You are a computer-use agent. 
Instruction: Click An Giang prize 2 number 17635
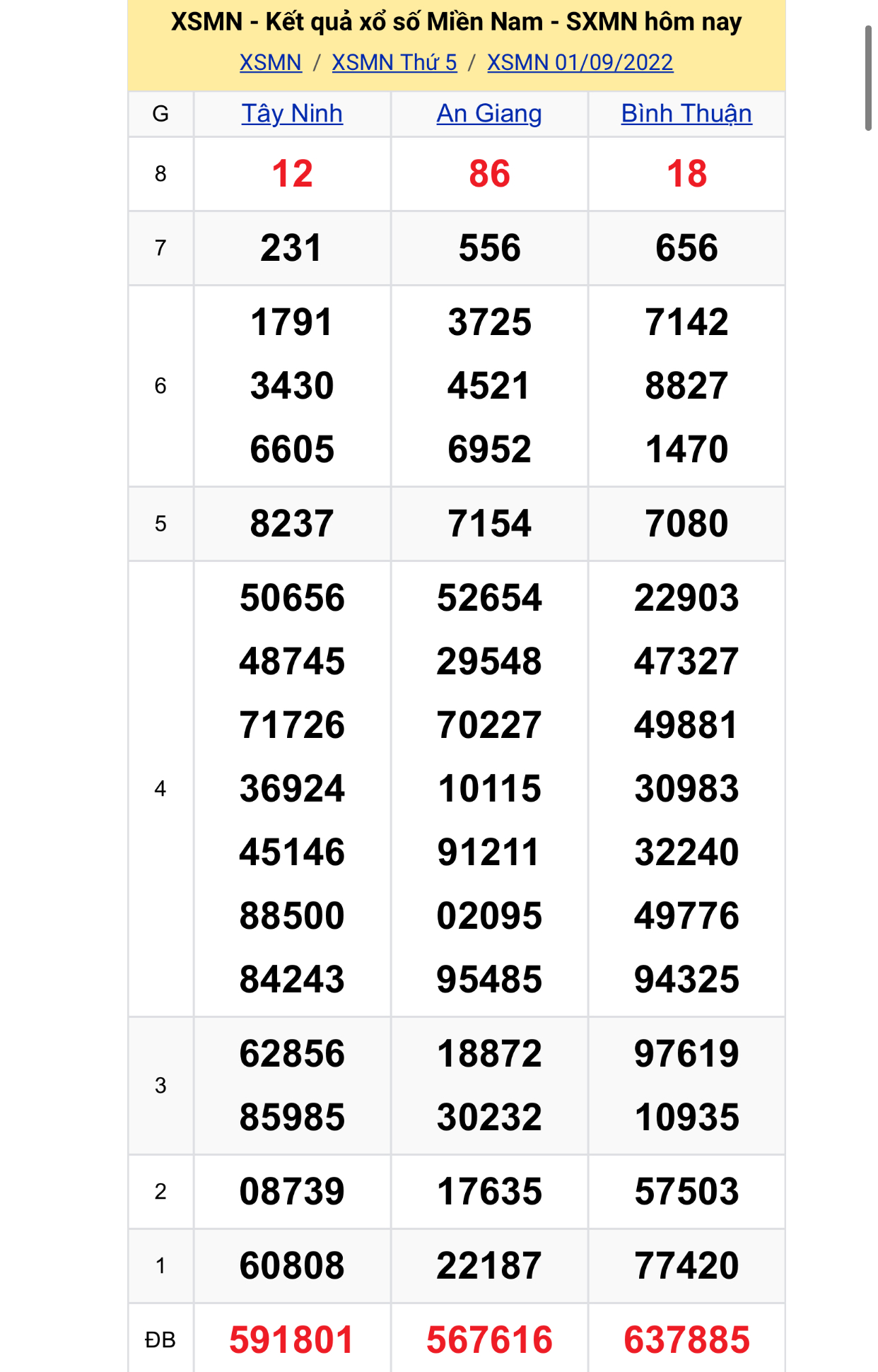488,1190
